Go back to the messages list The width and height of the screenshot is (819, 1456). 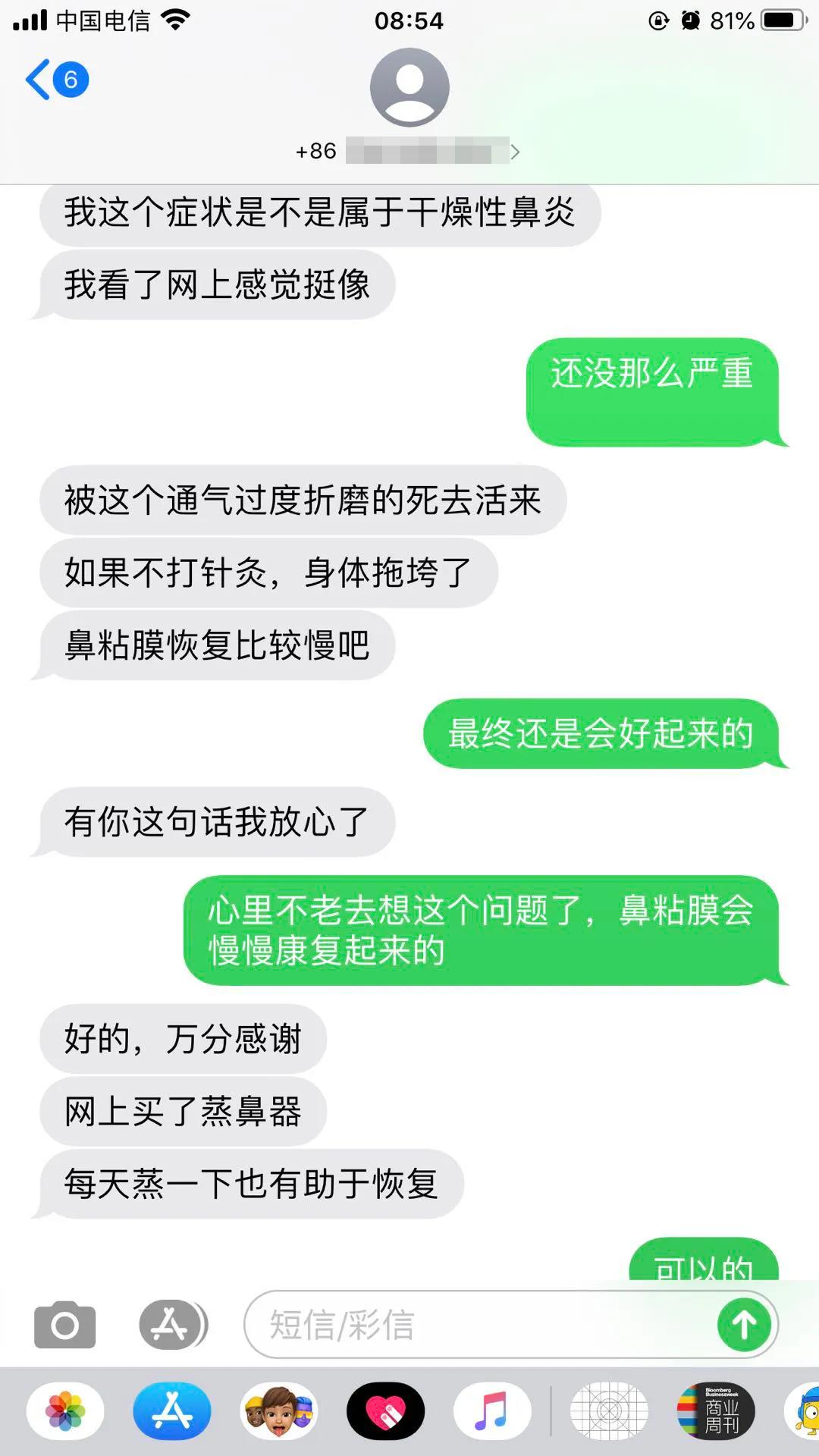(x=55, y=80)
